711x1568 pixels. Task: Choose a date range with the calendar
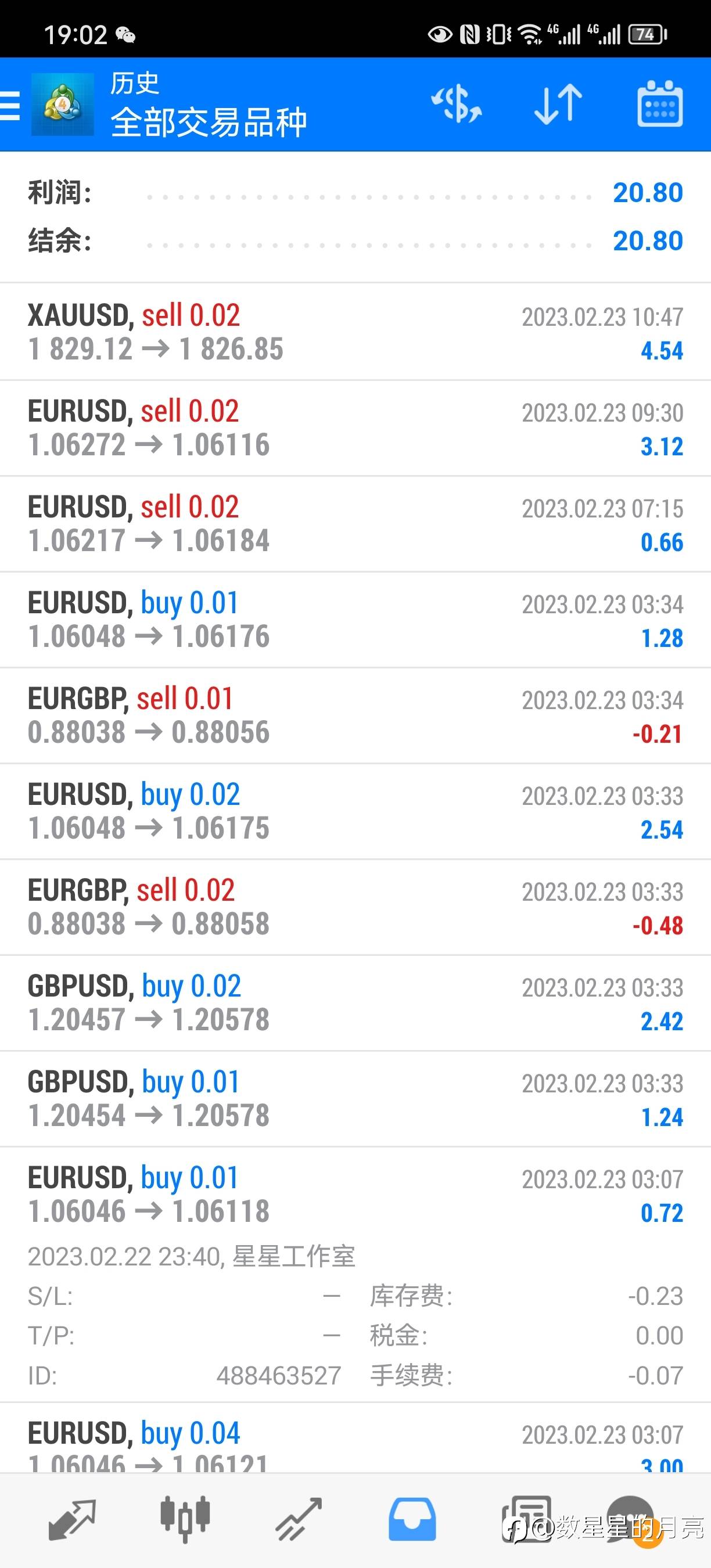tap(660, 105)
